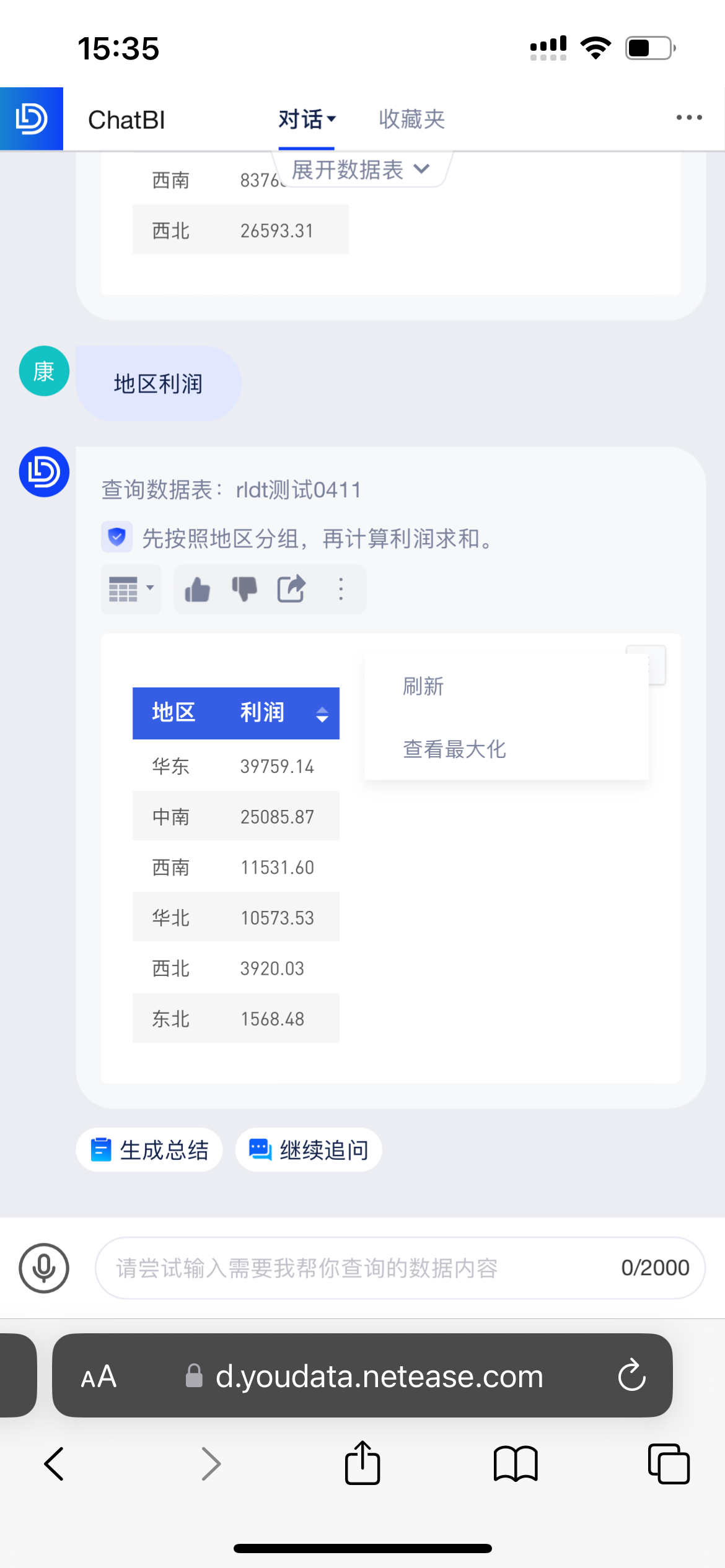Tap the 生成总结 button
725x1568 pixels.
[149, 1150]
